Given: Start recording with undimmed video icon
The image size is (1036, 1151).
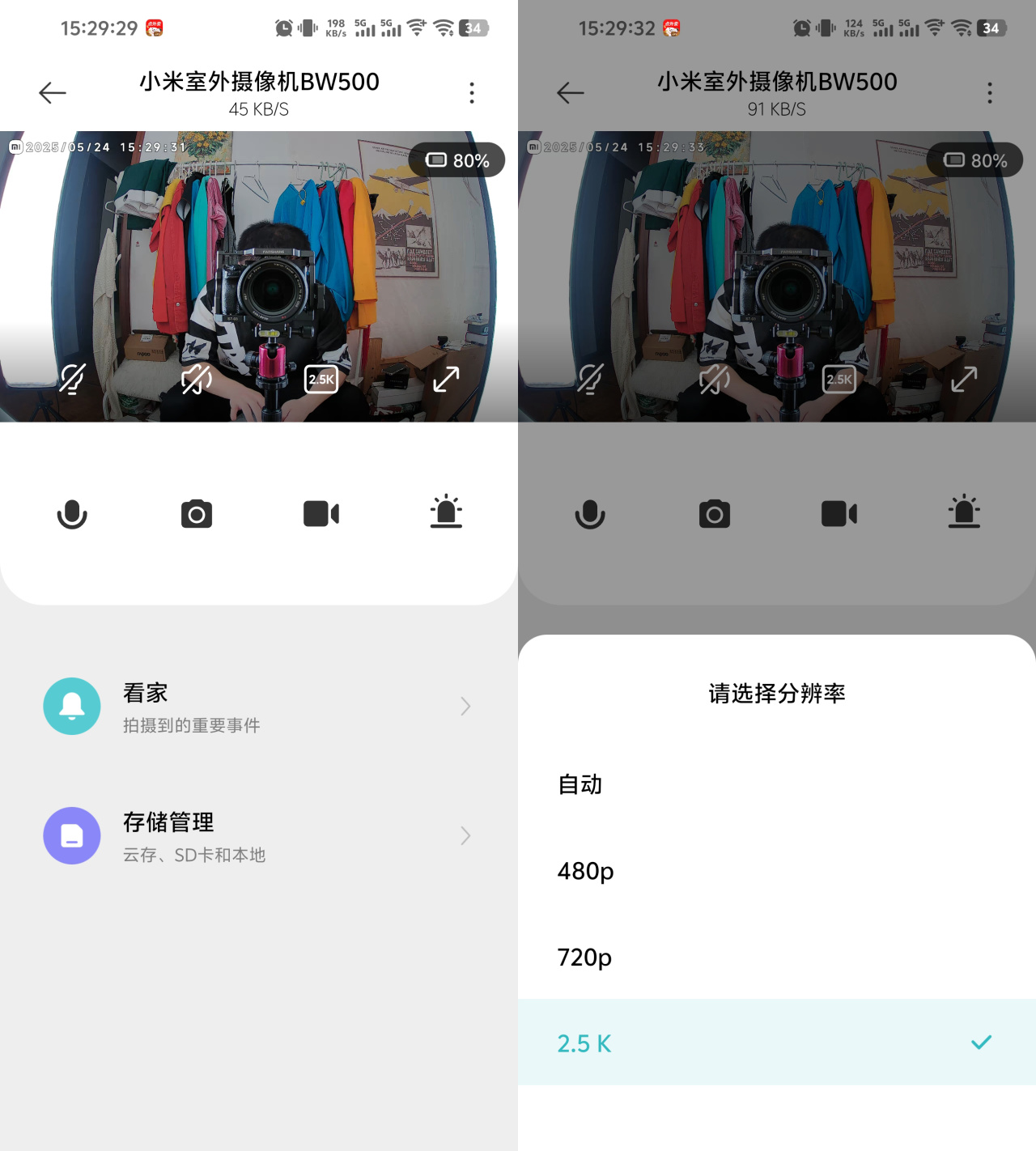Looking at the screenshot, I should point(321,514).
